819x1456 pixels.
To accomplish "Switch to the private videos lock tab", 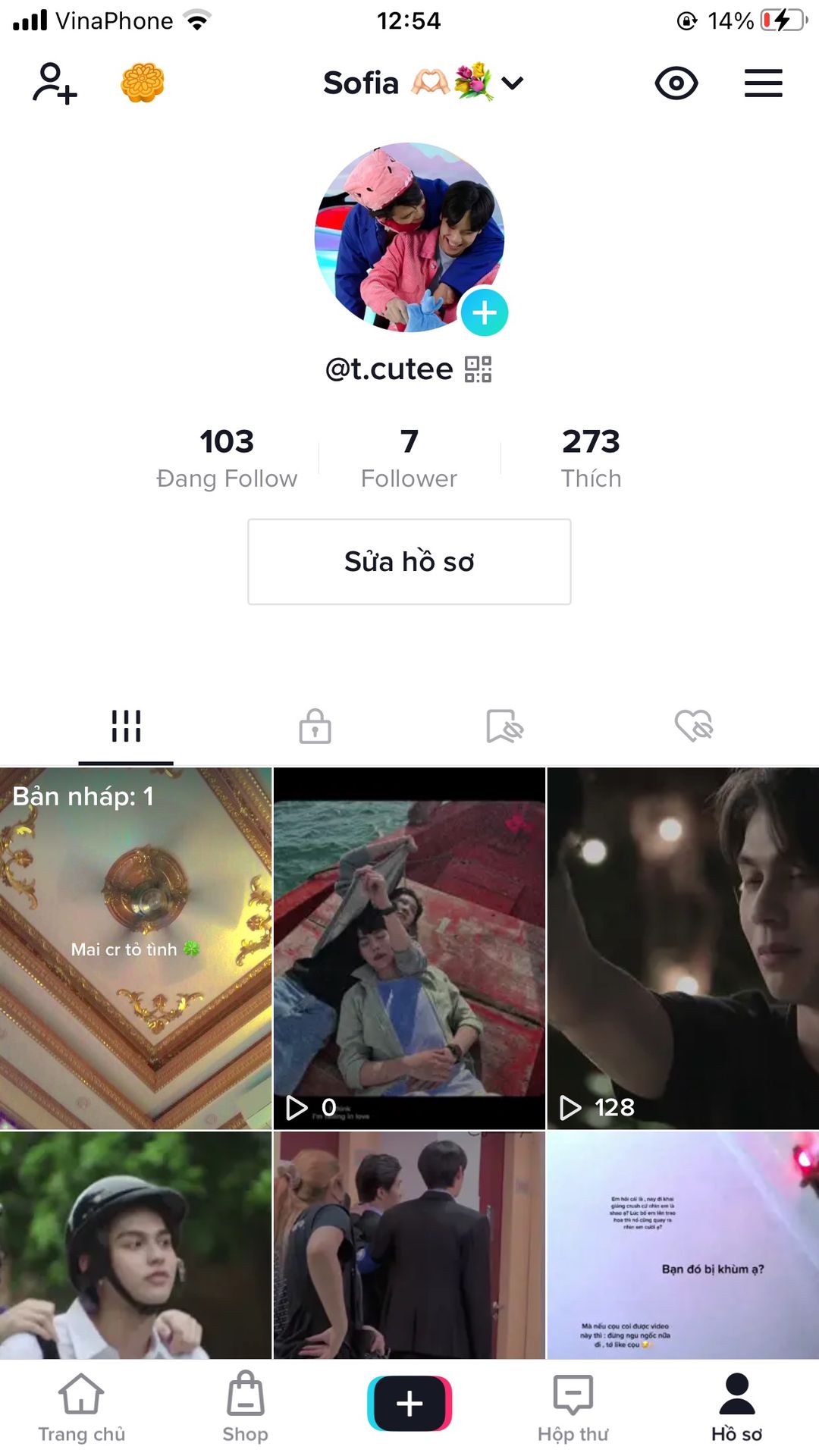I will click(x=315, y=726).
